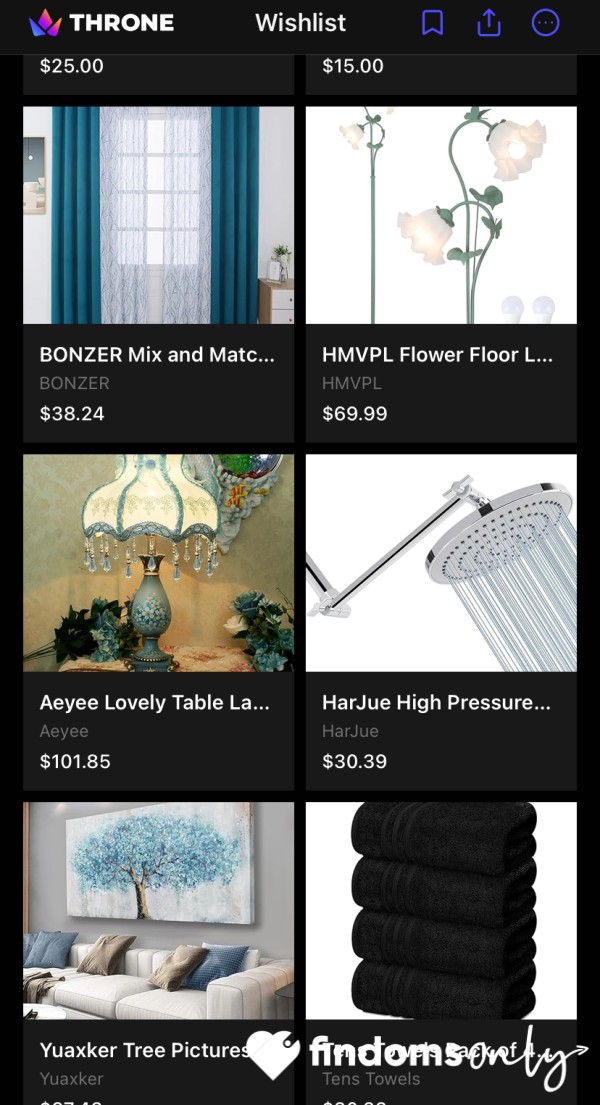Open the more options menu
Viewport: 600px width, 1105px height.
545,23
